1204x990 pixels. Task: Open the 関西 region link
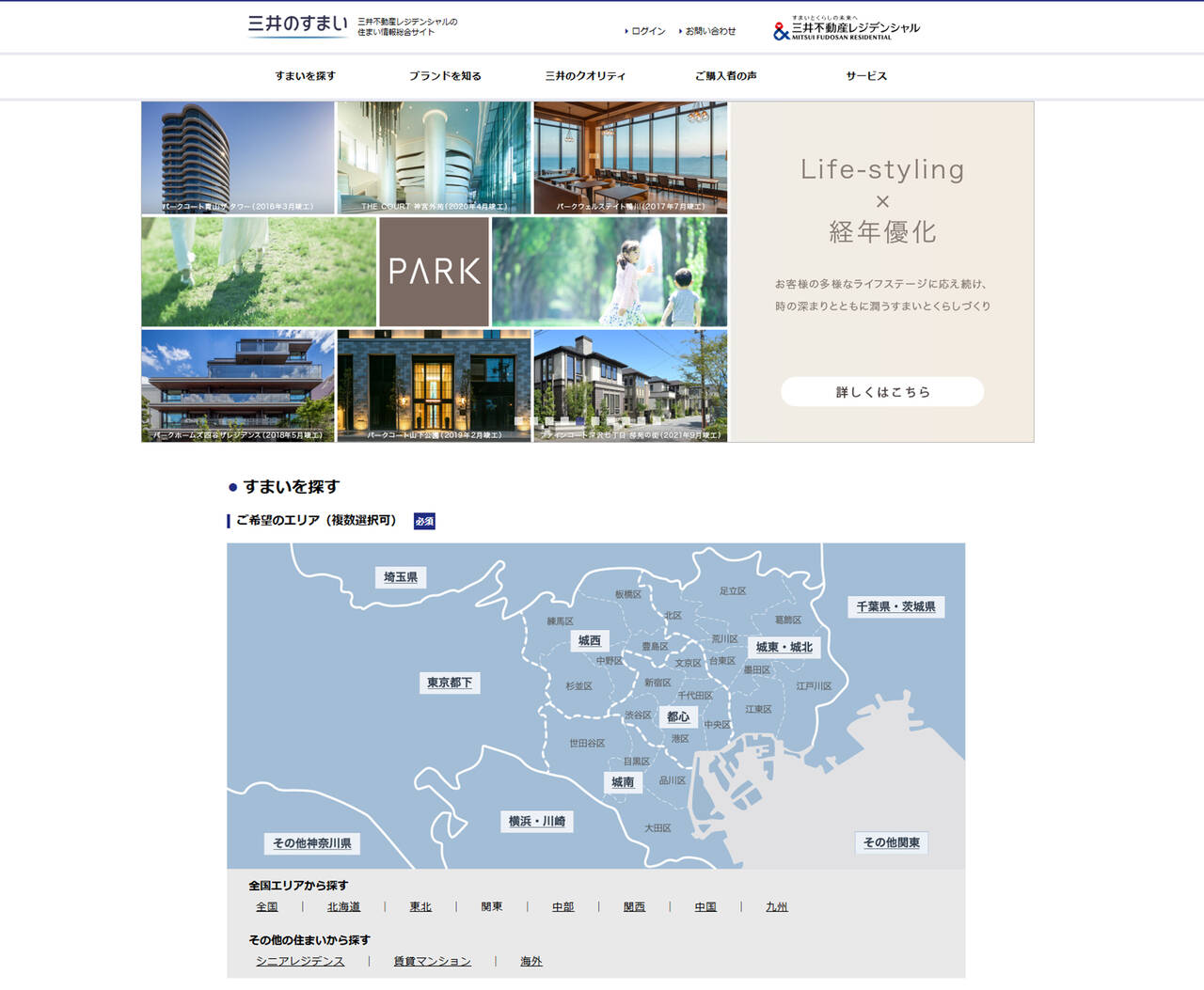(x=634, y=907)
